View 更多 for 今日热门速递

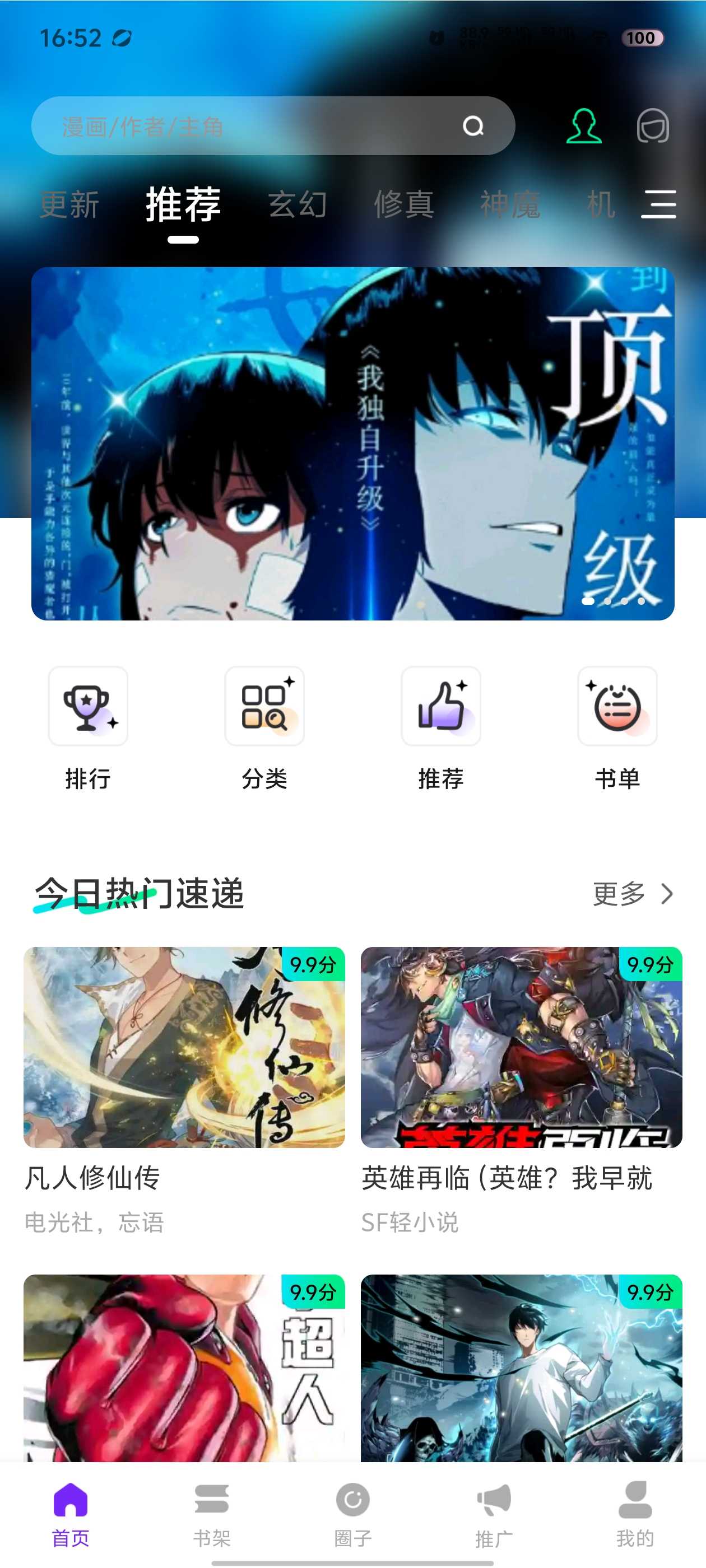pyautogui.click(x=633, y=894)
